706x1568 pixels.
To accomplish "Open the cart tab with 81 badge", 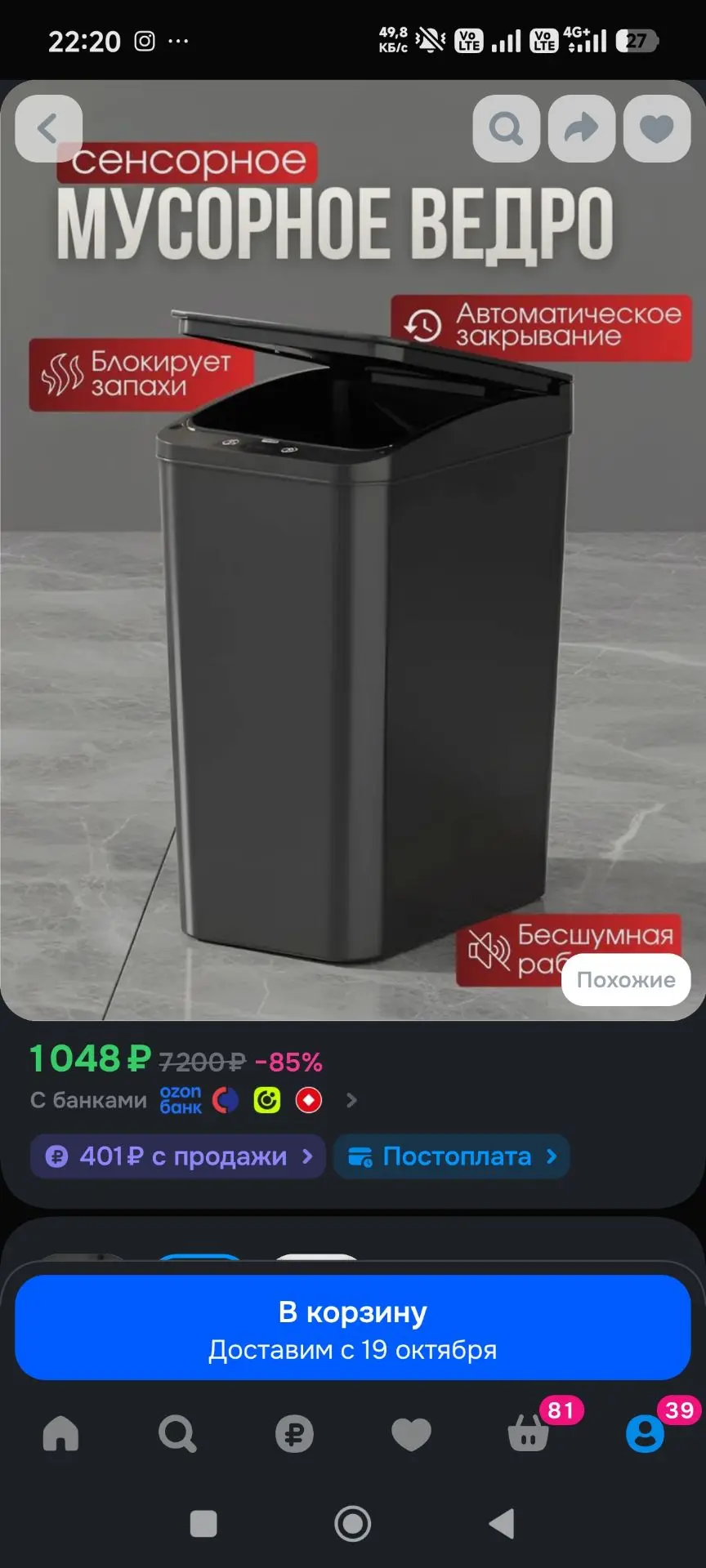I will 529,1433.
